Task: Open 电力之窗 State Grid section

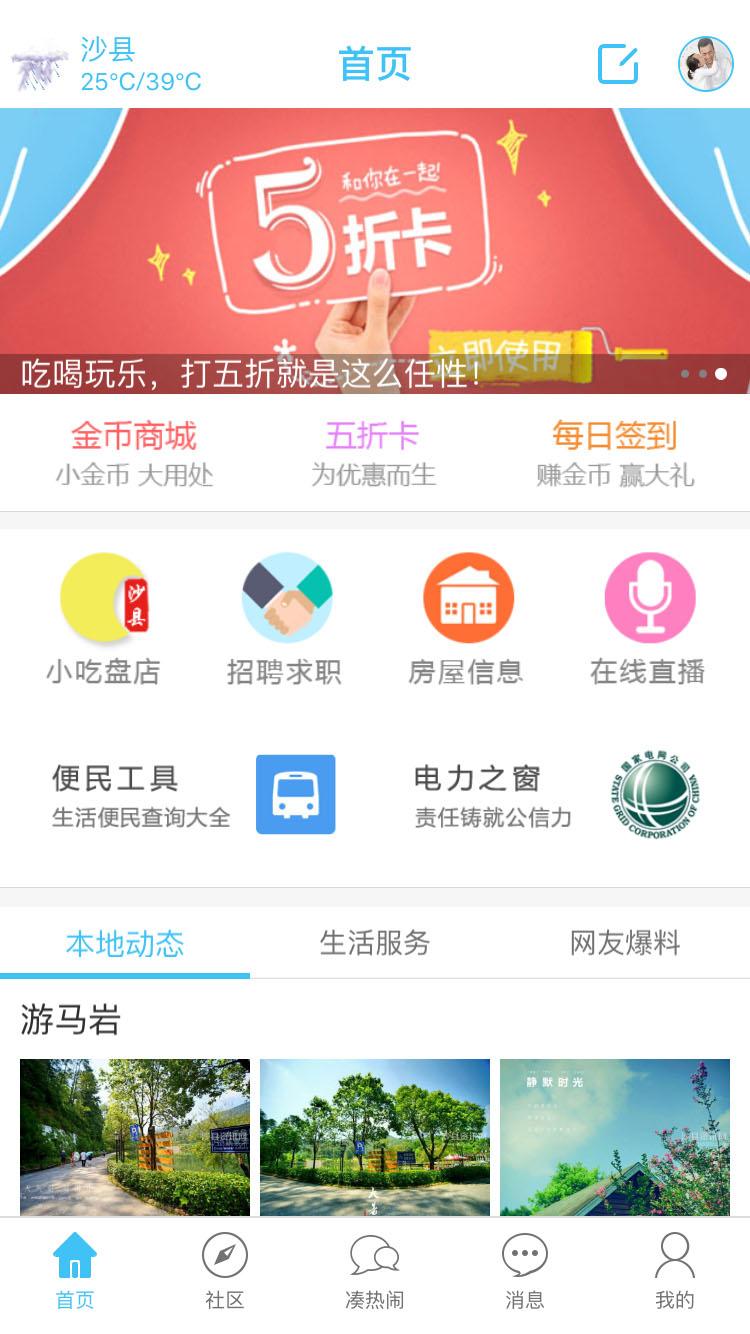Action: (x=555, y=795)
